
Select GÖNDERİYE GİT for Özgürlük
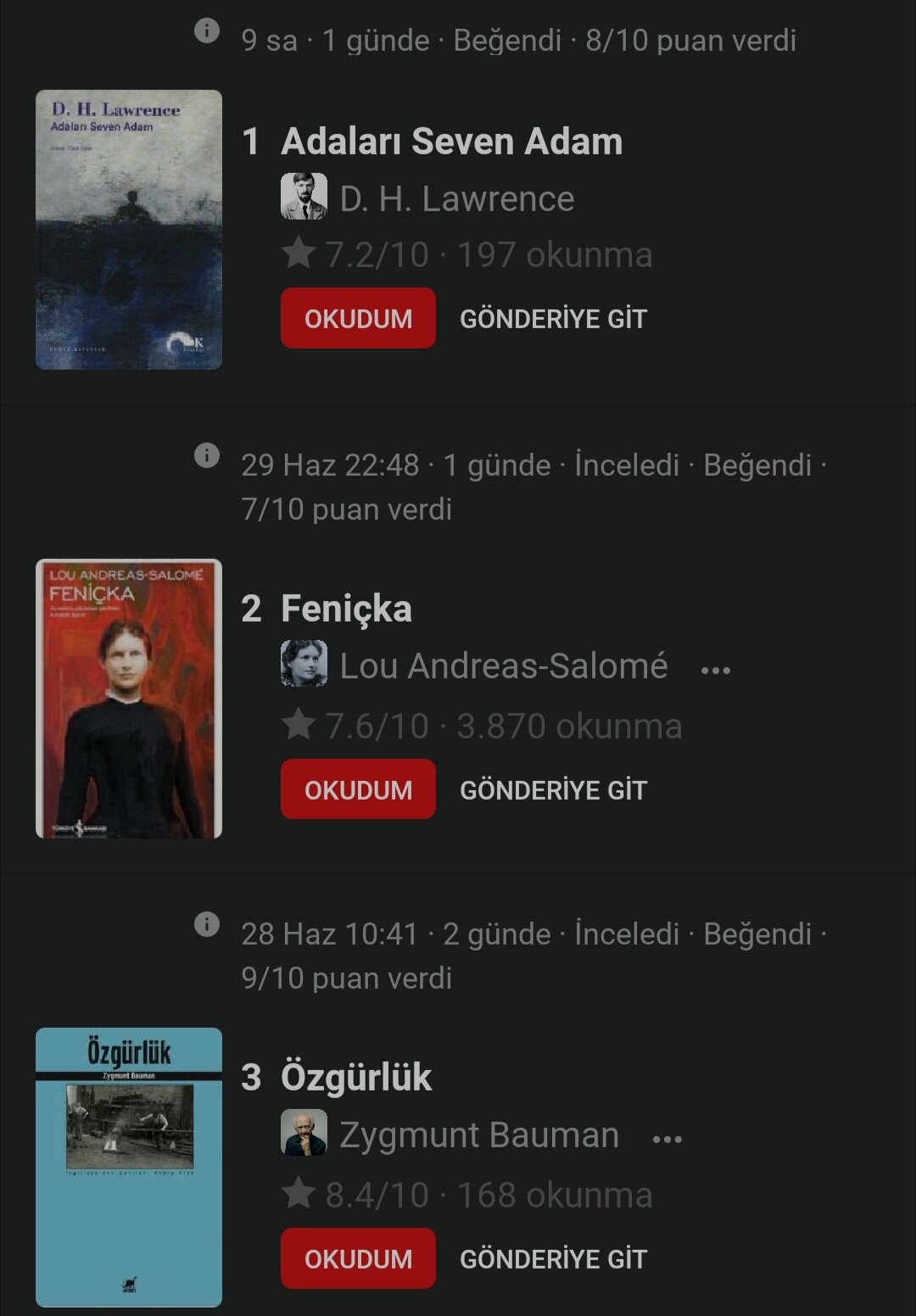(553, 1259)
